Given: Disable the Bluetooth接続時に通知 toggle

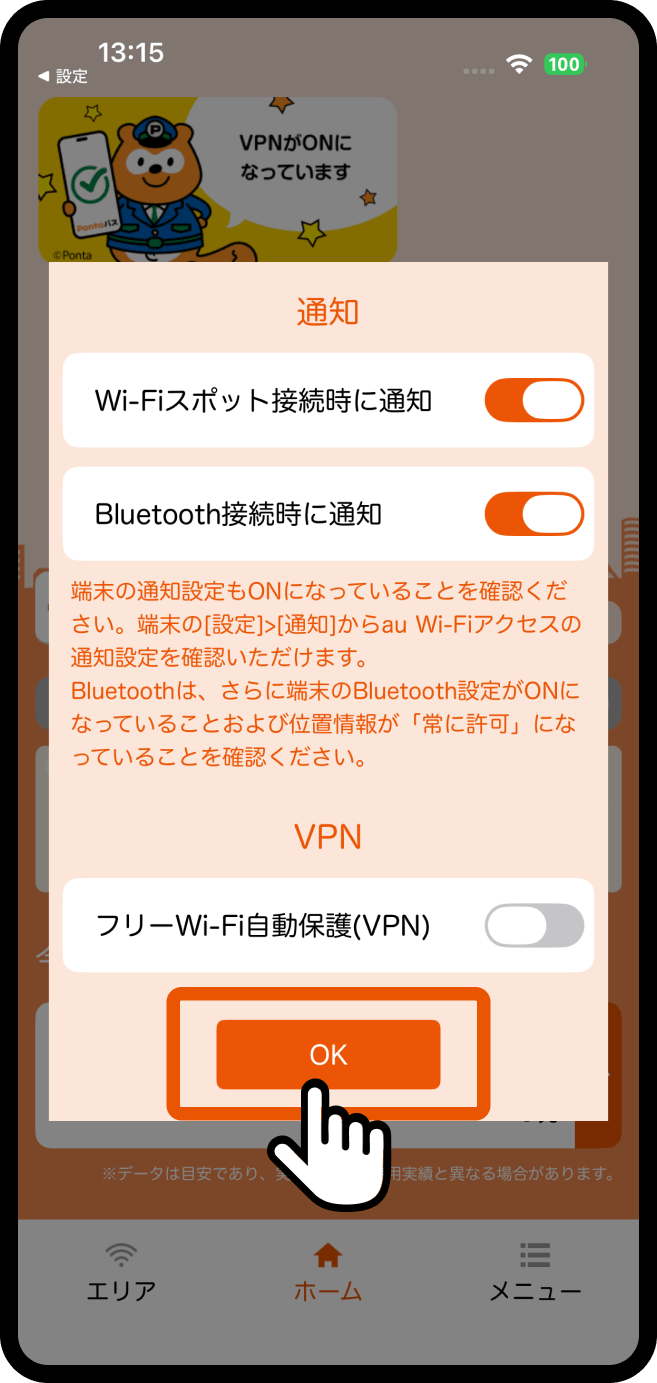Looking at the screenshot, I should (534, 514).
